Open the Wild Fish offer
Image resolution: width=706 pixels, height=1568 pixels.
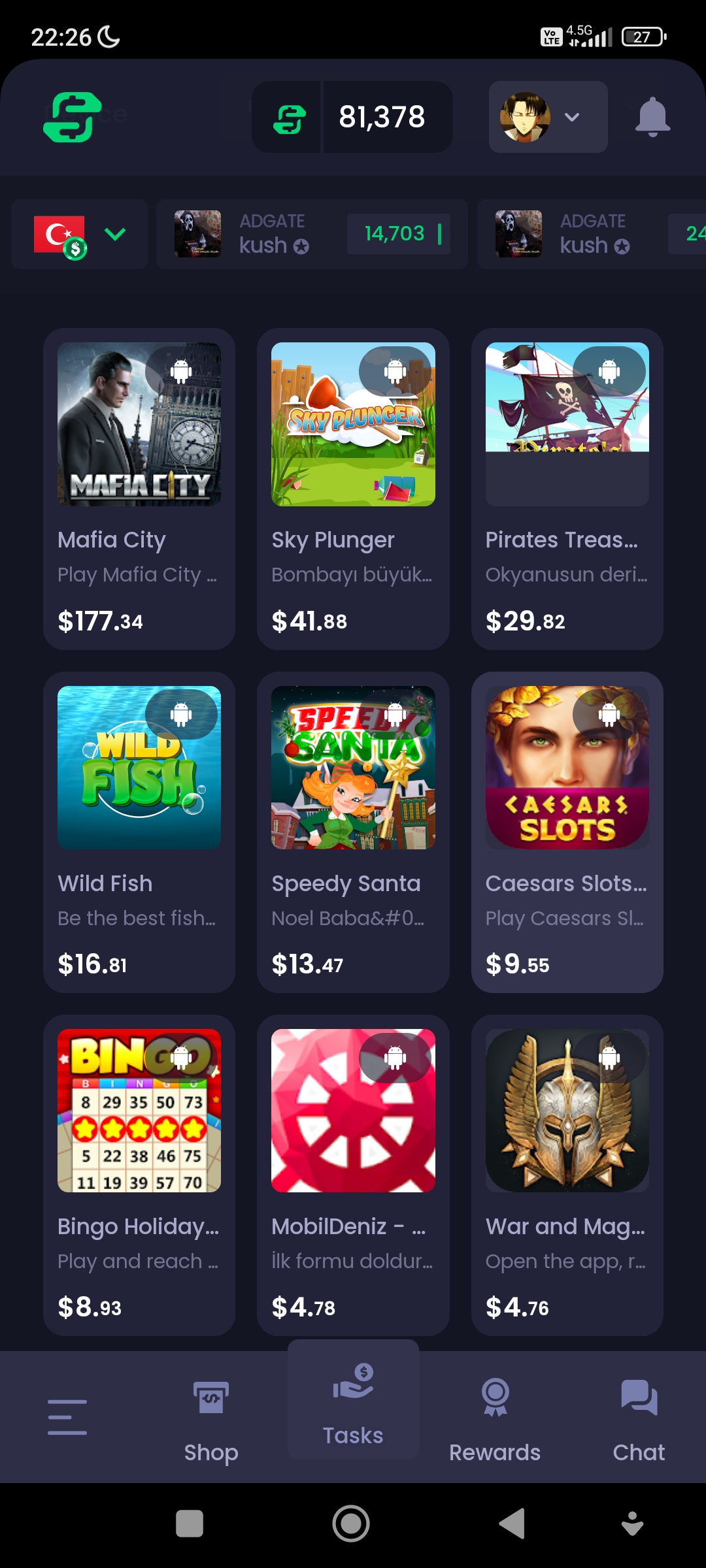[x=139, y=832]
